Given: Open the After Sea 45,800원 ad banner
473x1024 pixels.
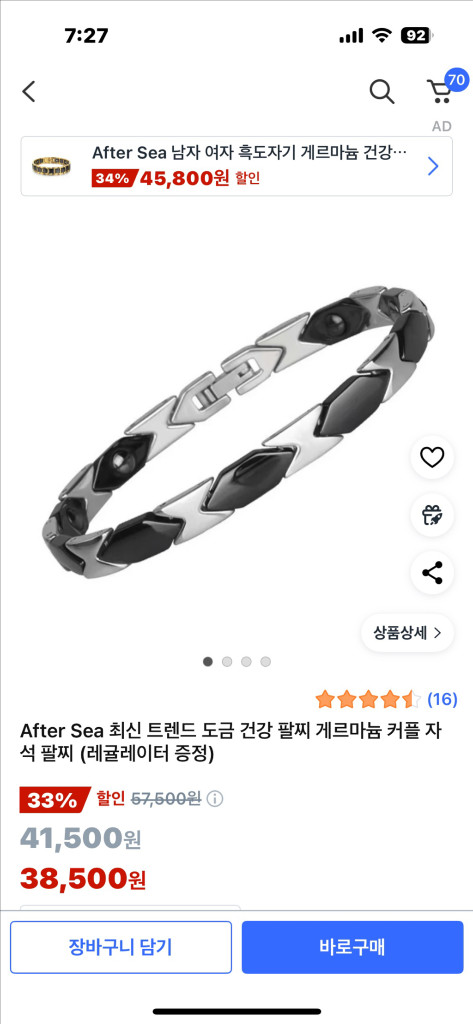Looking at the screenshot, I should click(x=236, y=166).
